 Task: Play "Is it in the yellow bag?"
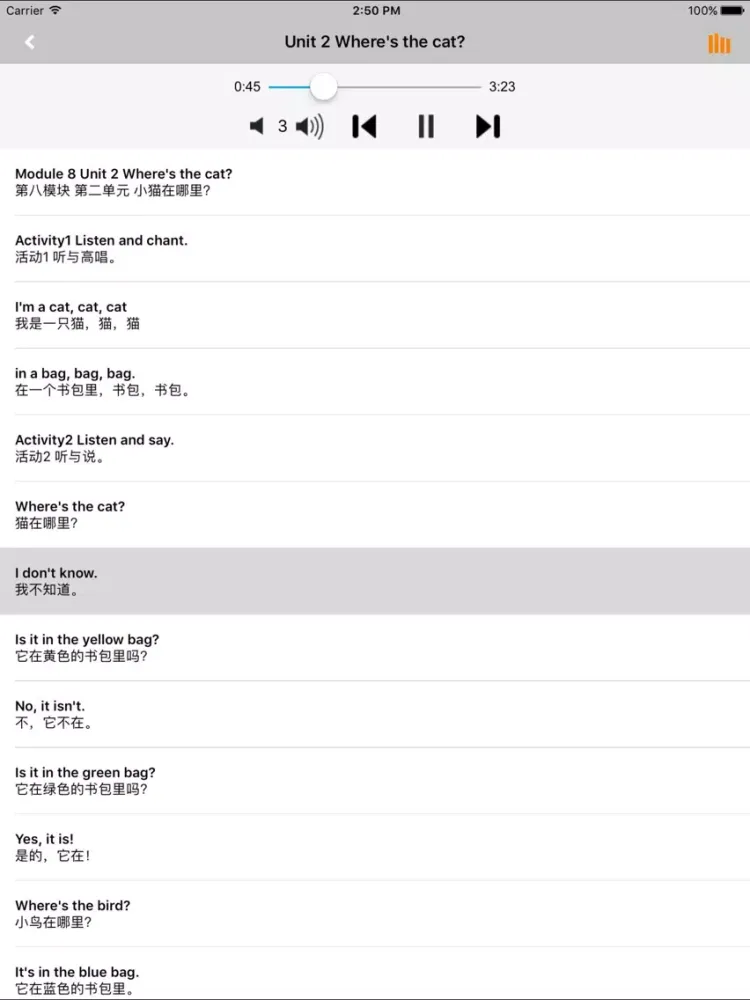375,647
